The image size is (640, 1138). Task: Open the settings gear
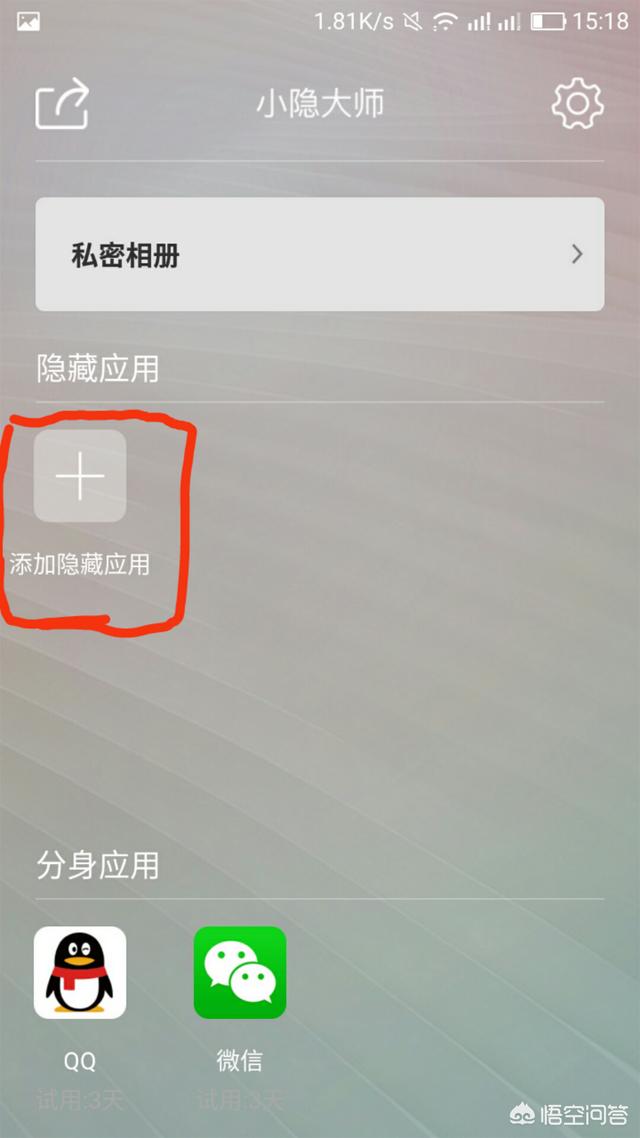pyautogui.click(x=577, y=104)
